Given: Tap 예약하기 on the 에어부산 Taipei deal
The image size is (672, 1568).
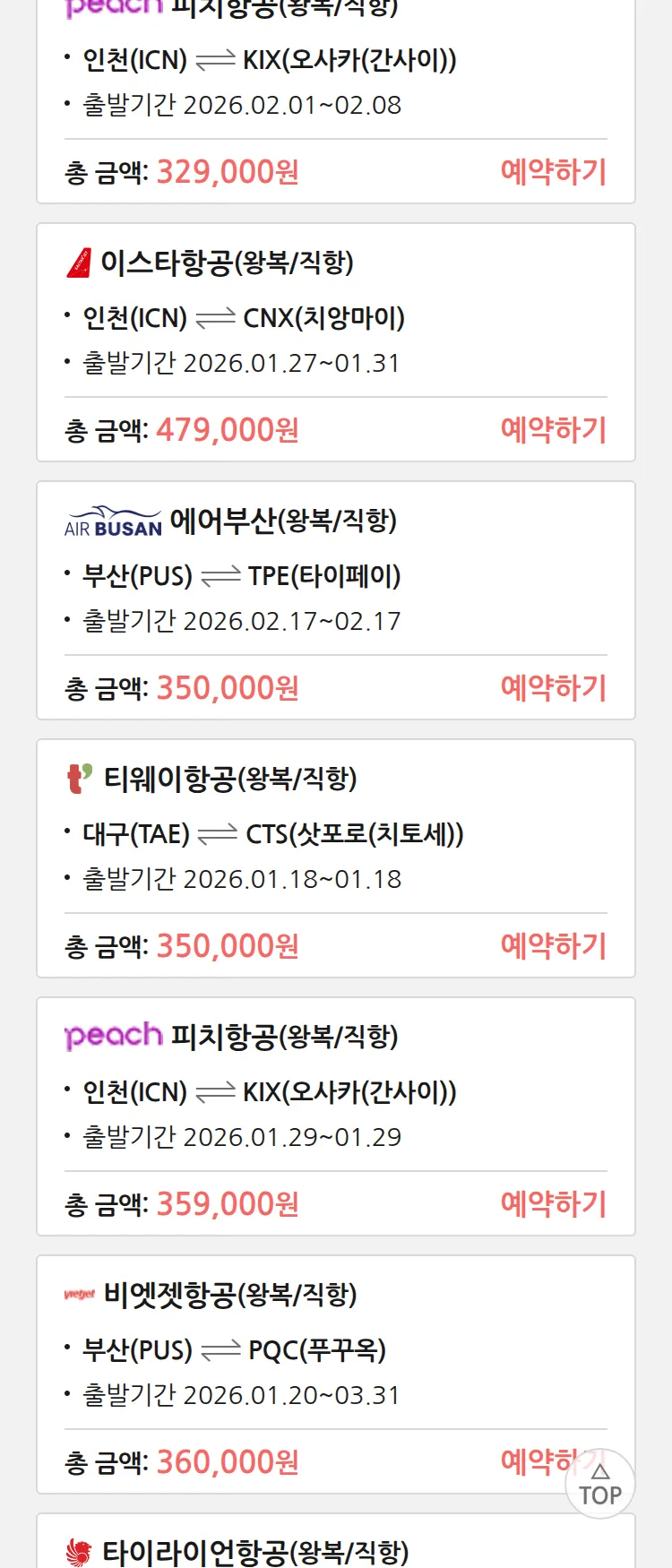Looking at the screenshot, I should pos(553,687).
